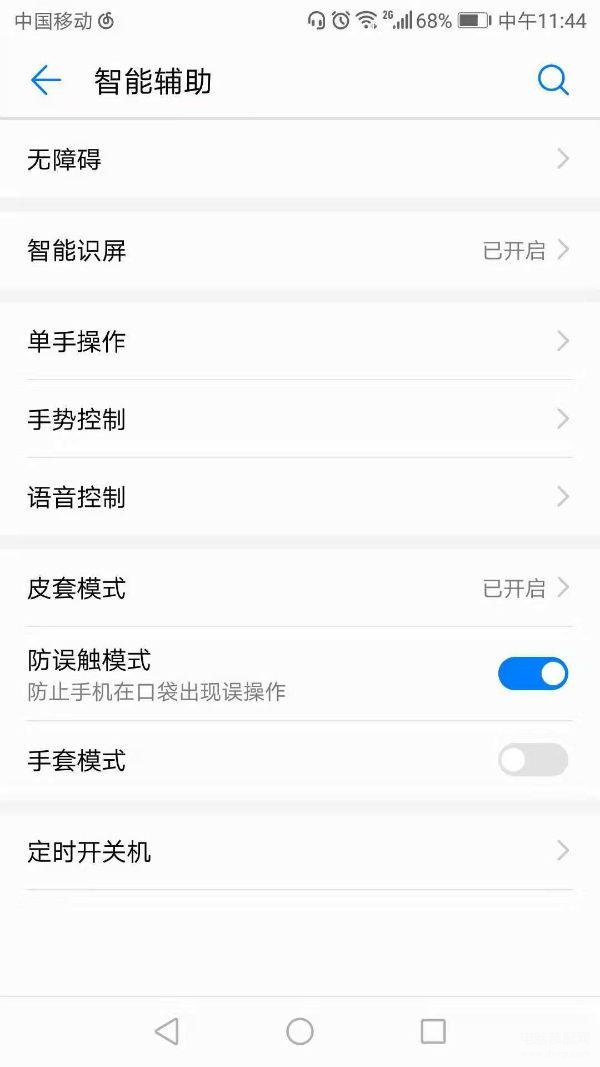Image resolution: width=600 pixels, height=1067 pixels.
Task: Open 无障碍 accessibility settings
Action: (x=300, y=159)
